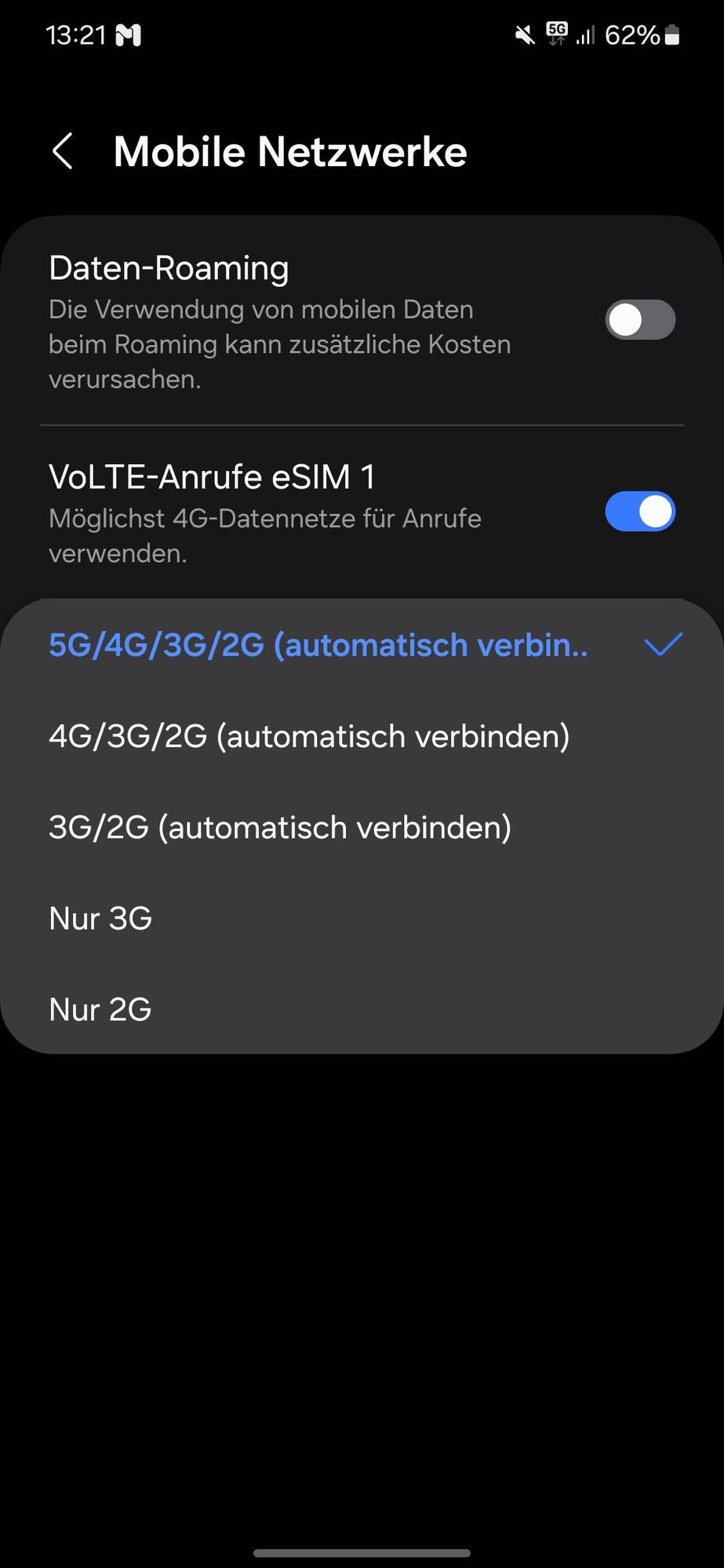Go back from Mobile Netzwerke

pyautogui.click(x=63, y=151)
